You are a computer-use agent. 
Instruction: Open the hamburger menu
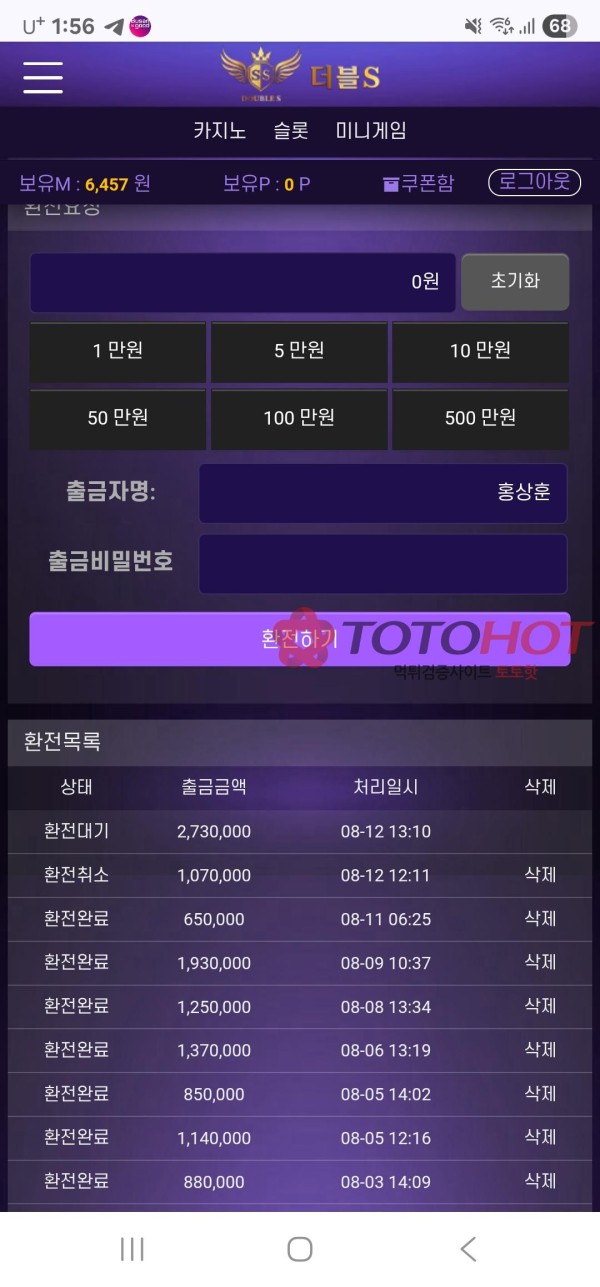[x=43, y=77]
